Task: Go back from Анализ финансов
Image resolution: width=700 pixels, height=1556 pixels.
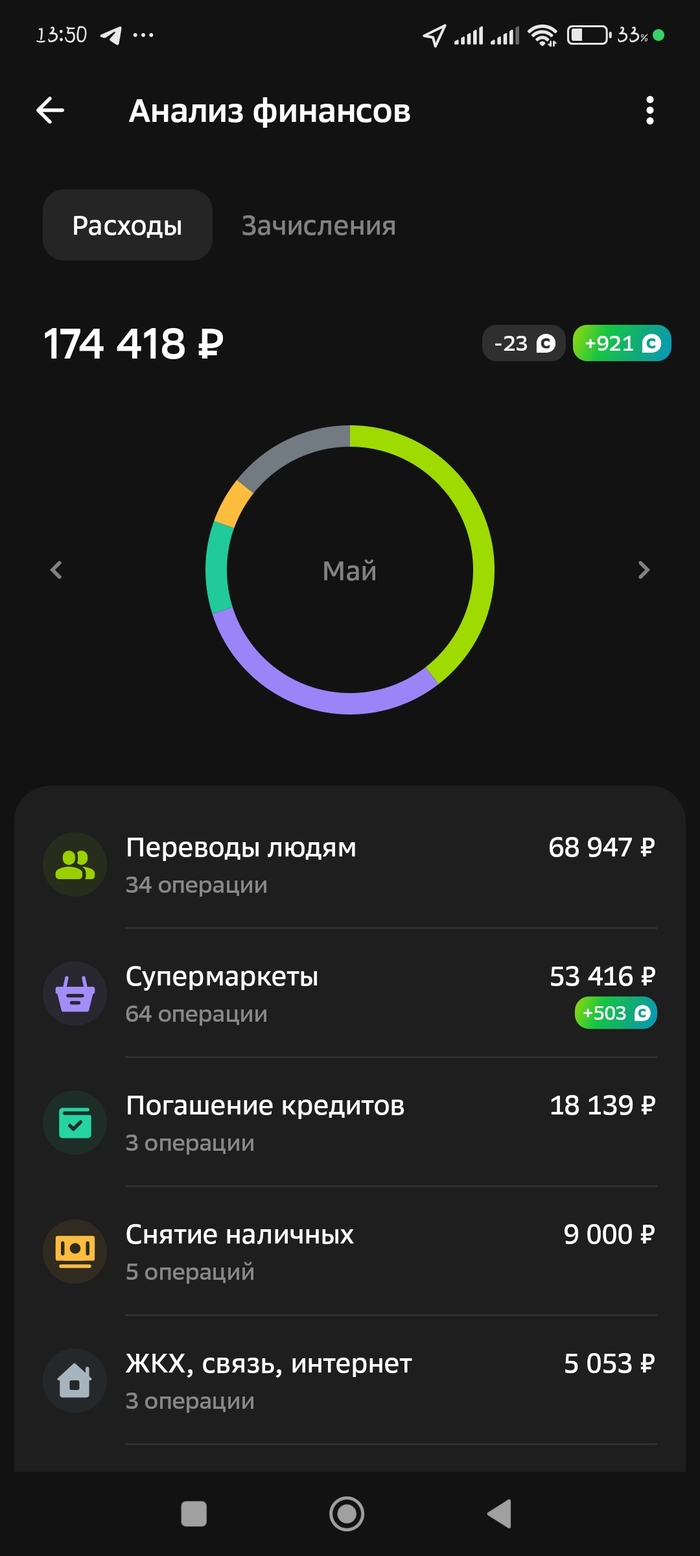Action: (50, 111)
